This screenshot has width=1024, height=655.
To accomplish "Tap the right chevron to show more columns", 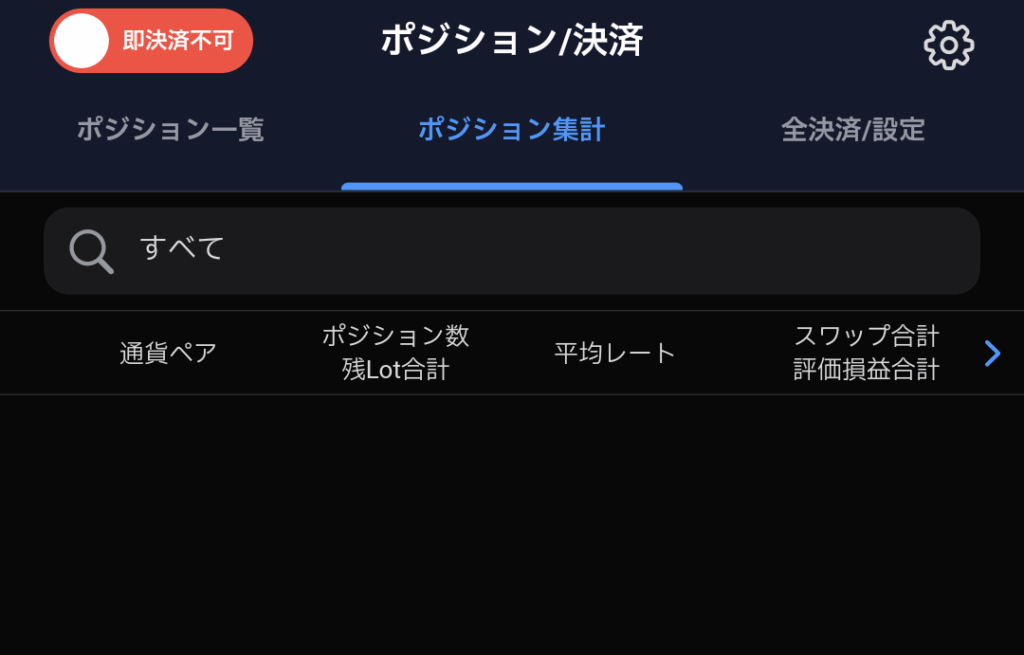I will tap(992, 353).
